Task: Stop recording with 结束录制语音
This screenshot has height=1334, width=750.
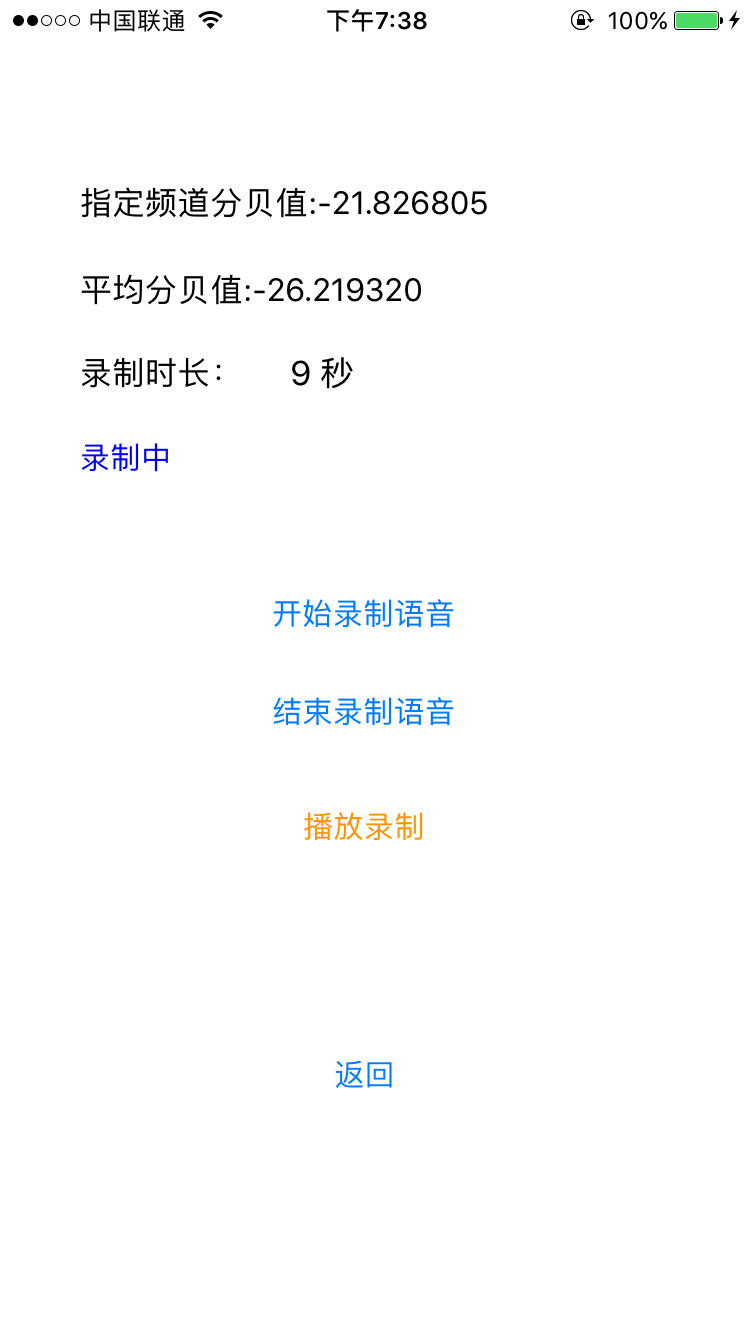Action: [363, 711]
